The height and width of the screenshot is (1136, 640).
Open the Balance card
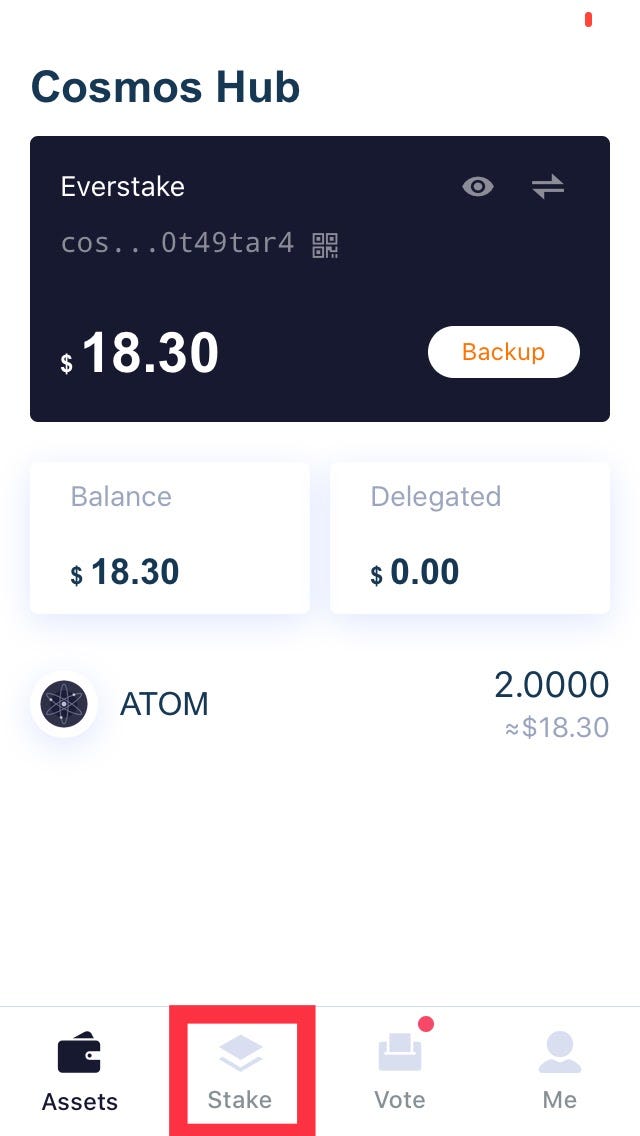[x=170, y=537]
